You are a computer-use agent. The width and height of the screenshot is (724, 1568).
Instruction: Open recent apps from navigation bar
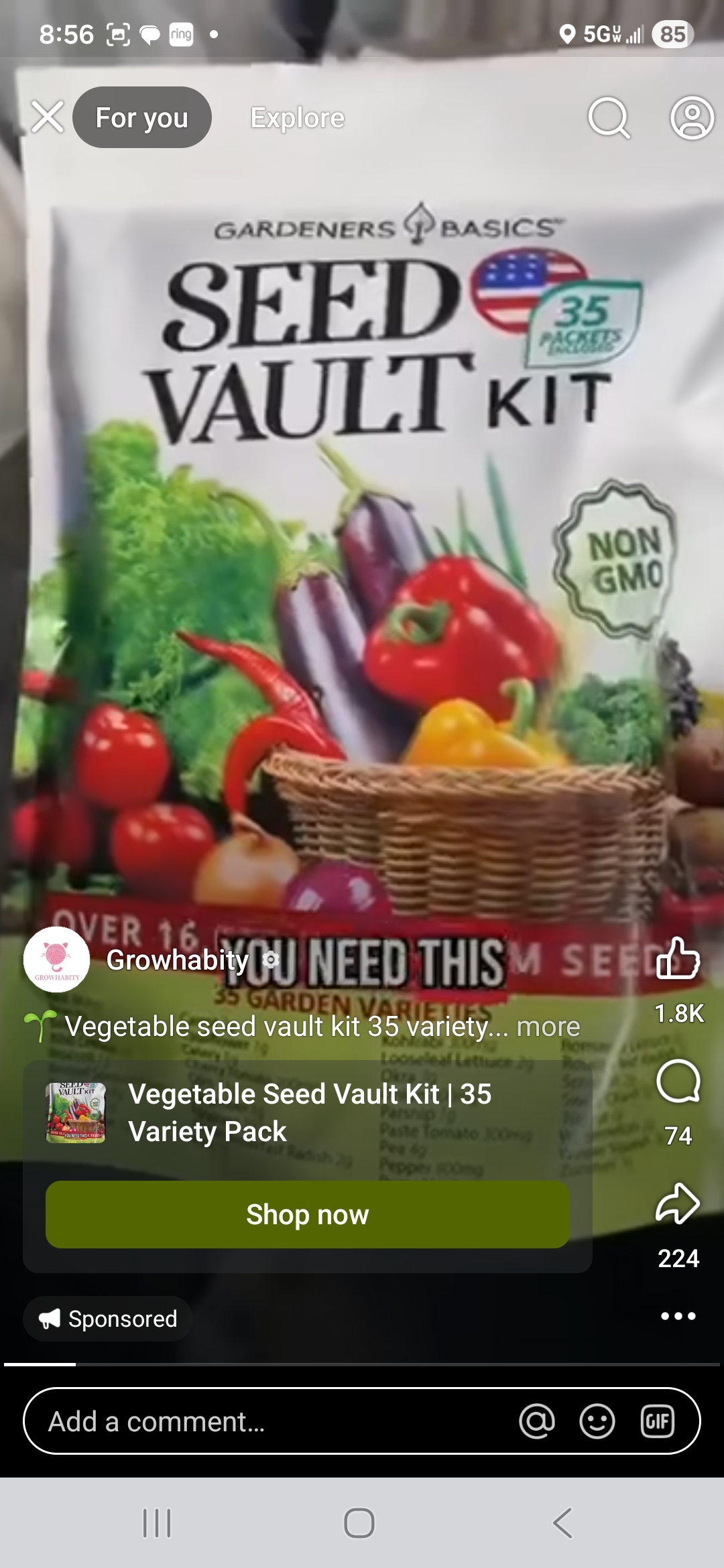pyautogui.click(x=158, y=1523)
